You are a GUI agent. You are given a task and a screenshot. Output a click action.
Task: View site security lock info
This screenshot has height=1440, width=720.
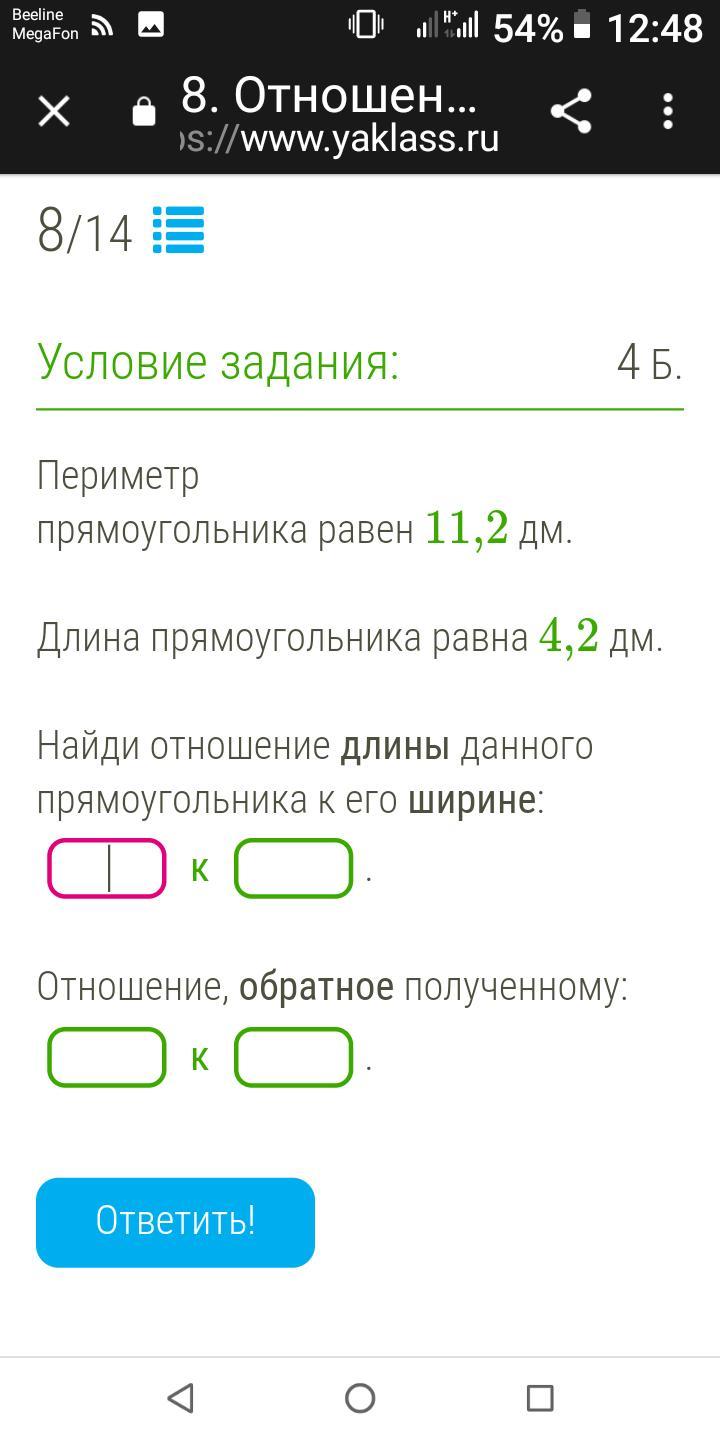pyautogui.click(x=144, y=112)
